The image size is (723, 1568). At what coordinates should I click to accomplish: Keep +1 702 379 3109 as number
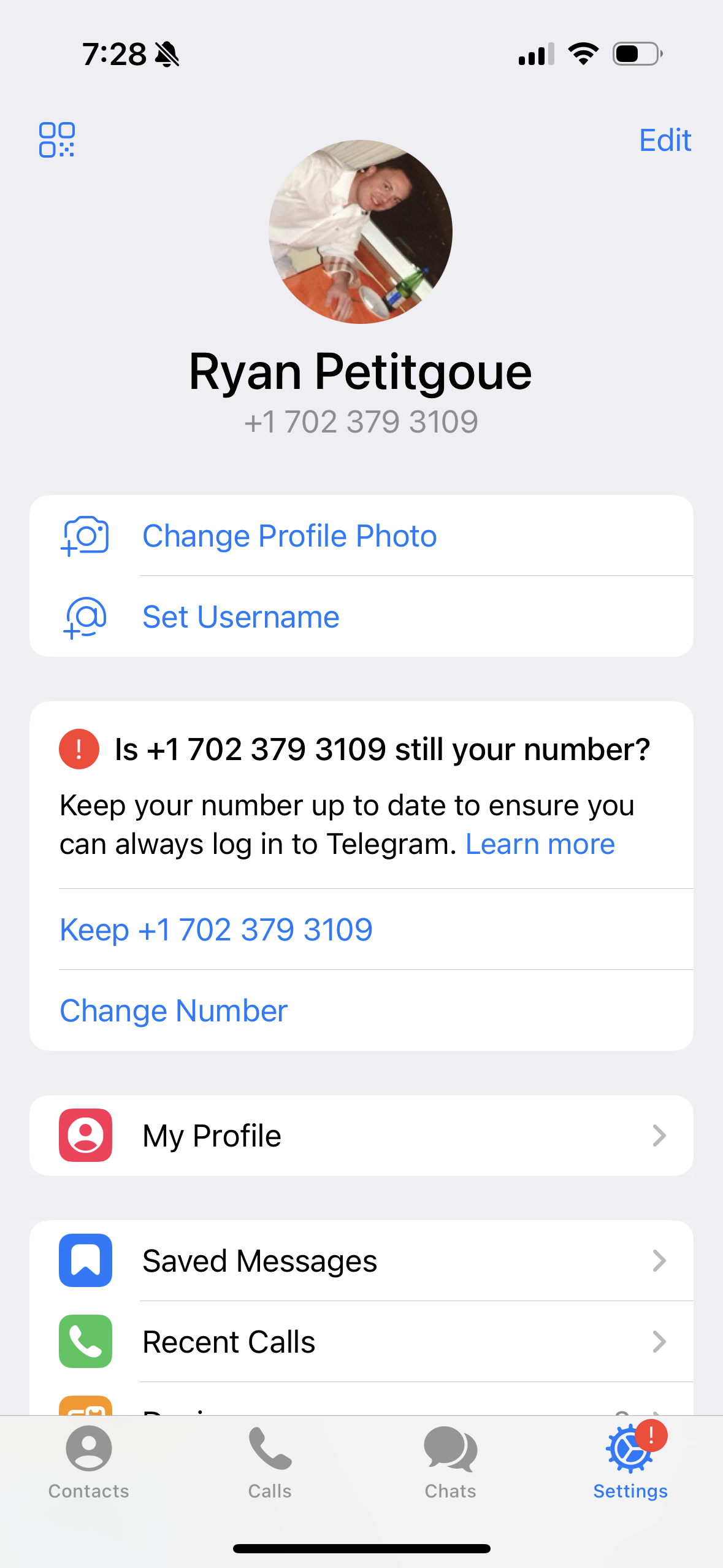click(216, 929)
